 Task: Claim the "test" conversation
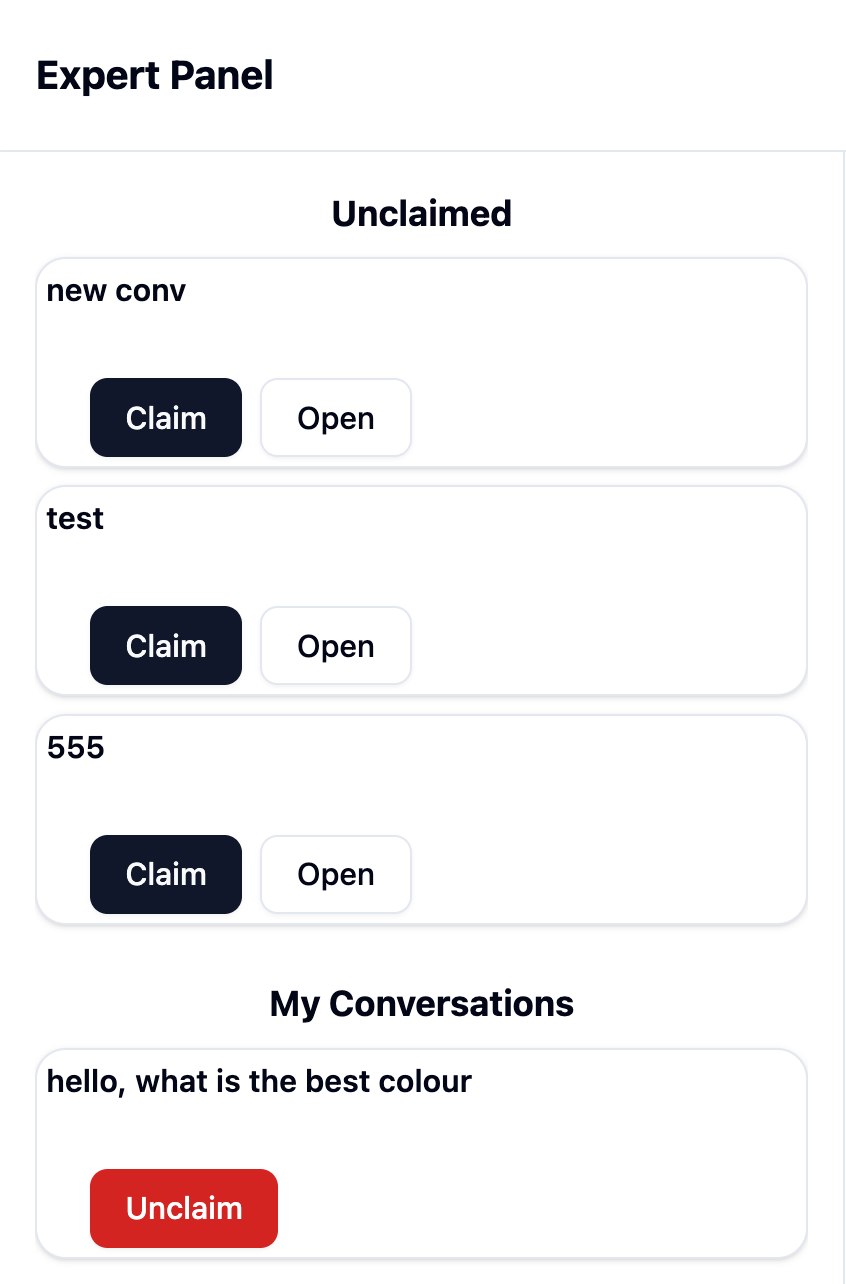(x=165, y=645)
